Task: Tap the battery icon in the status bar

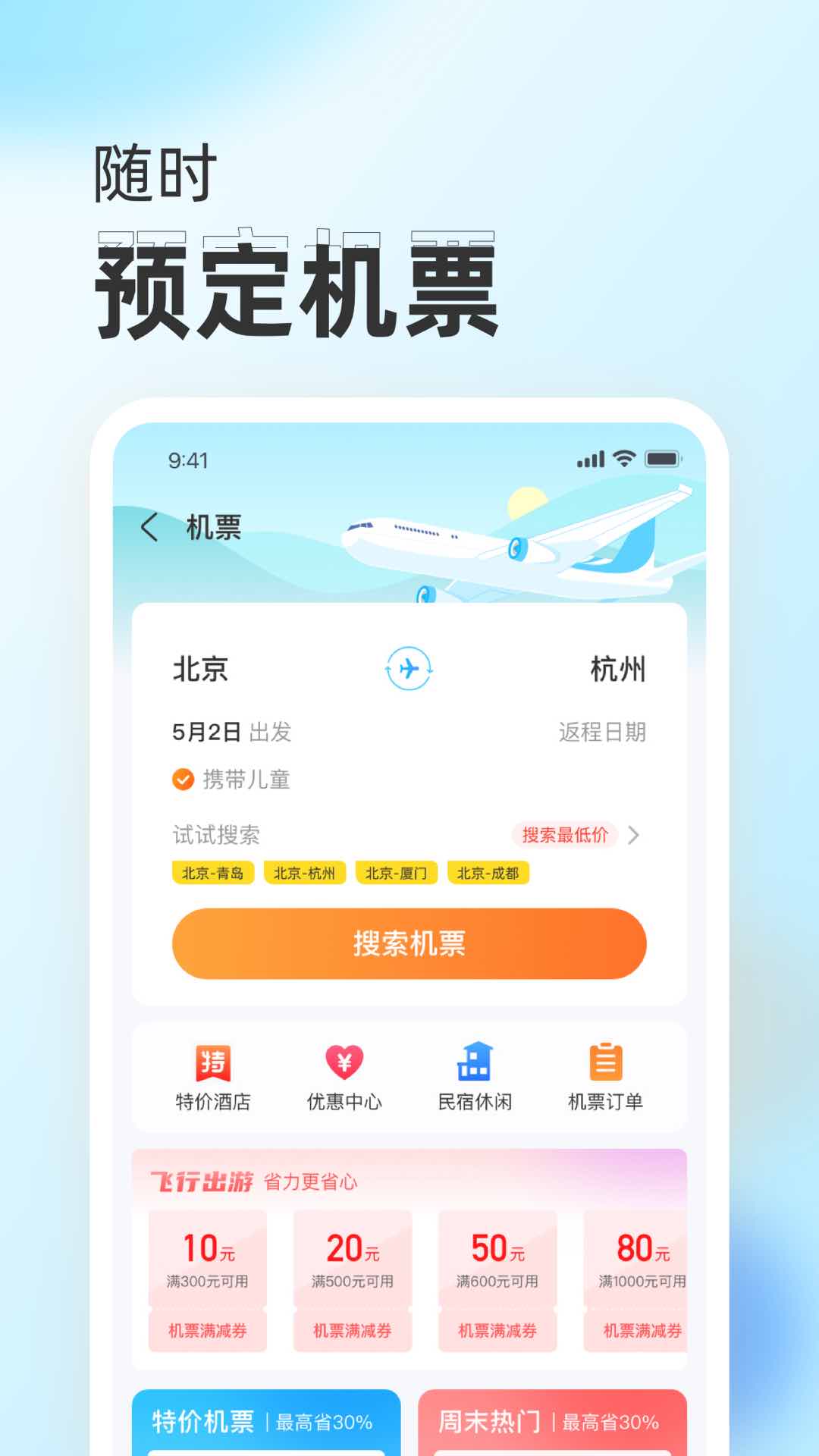Action: [x=662, y=458]
